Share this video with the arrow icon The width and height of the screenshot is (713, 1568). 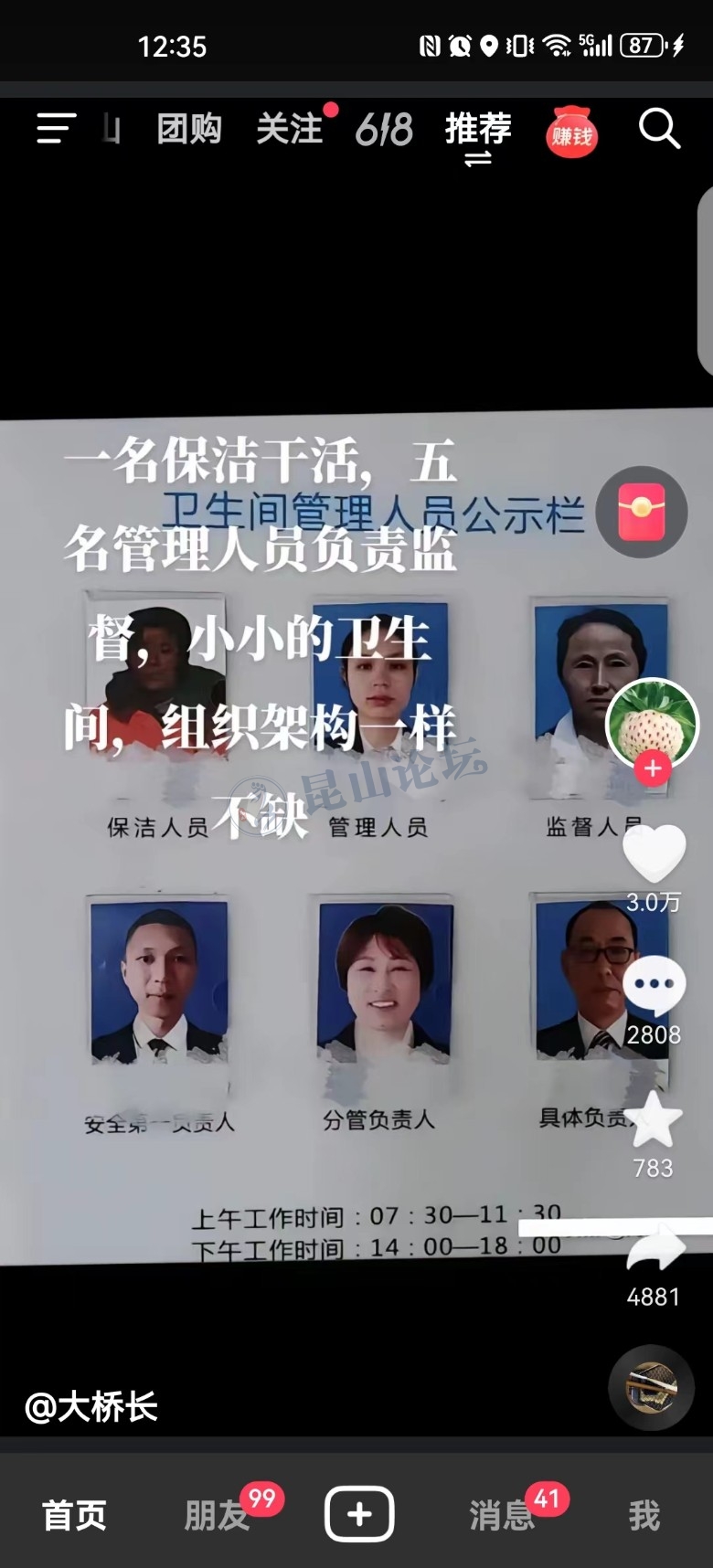654,1250
